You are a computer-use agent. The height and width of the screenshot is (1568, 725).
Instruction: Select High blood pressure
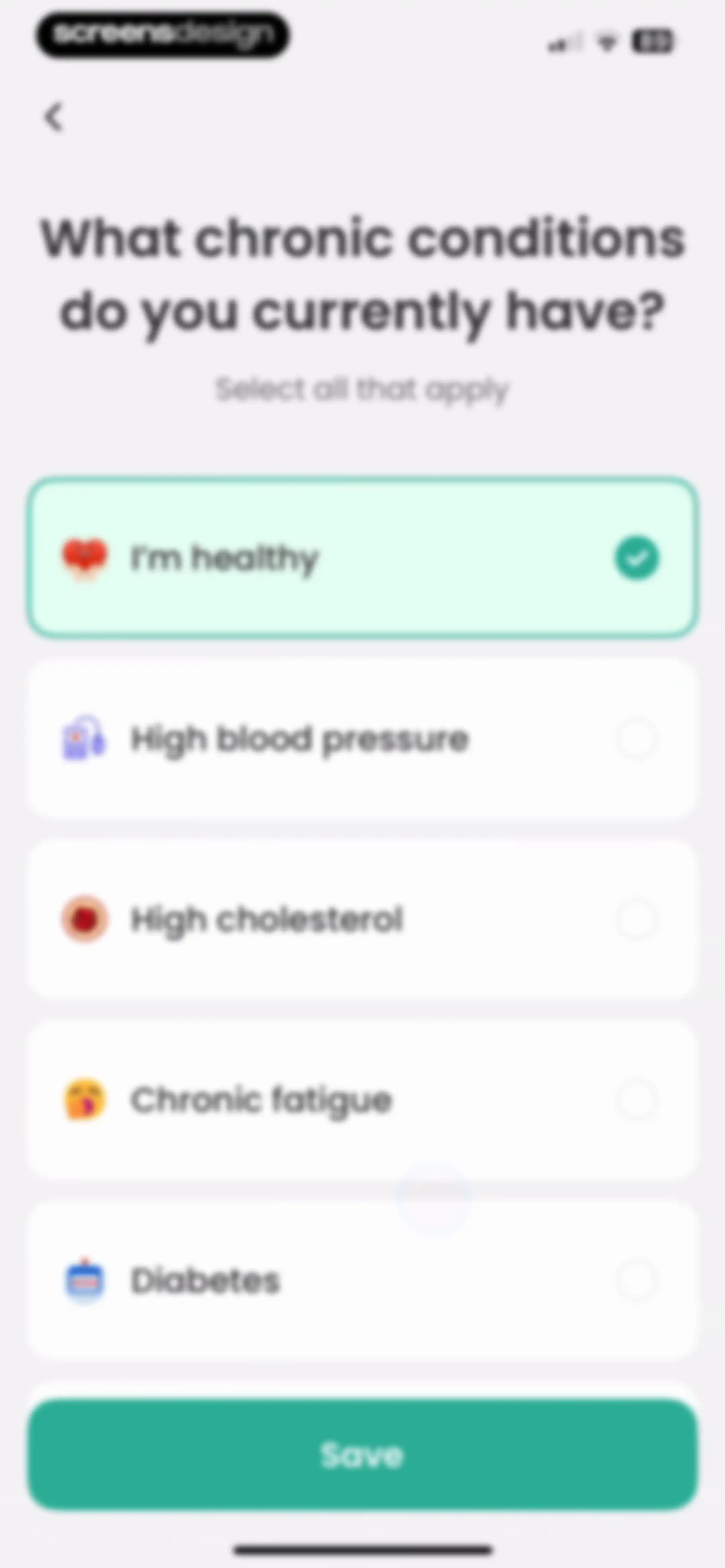coord(362,739)
